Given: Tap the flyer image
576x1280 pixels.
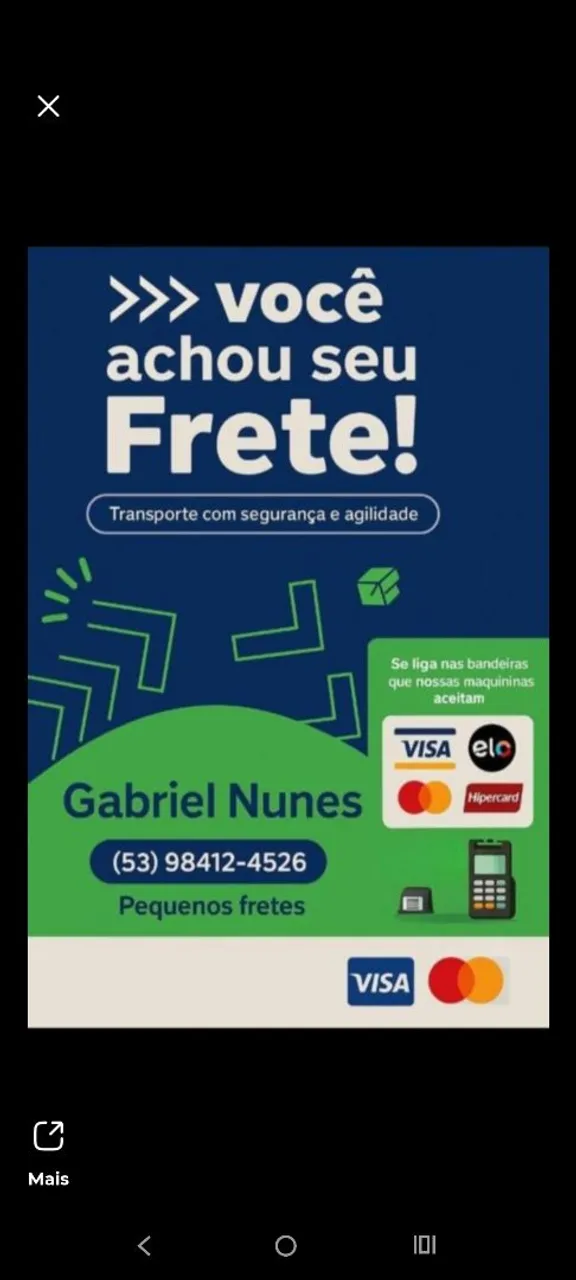Looking at the screenshot, I should 288,637.
